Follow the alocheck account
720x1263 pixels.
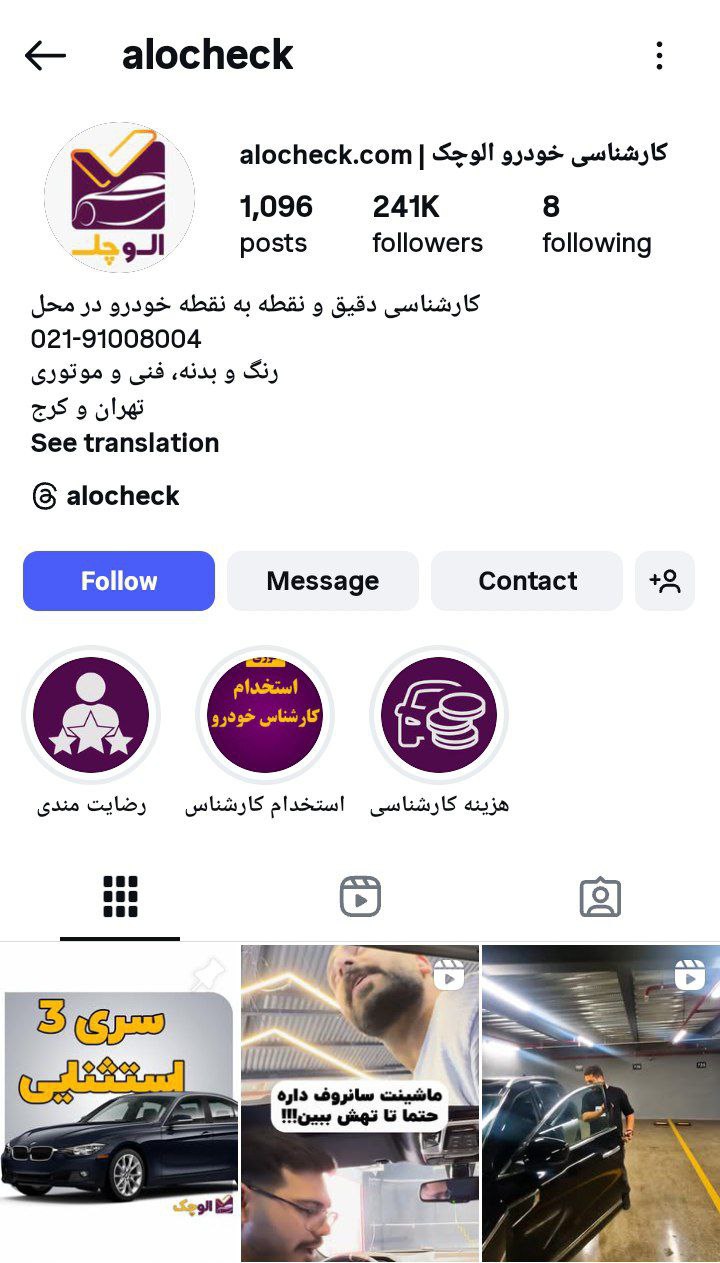[x=119, y=581]
